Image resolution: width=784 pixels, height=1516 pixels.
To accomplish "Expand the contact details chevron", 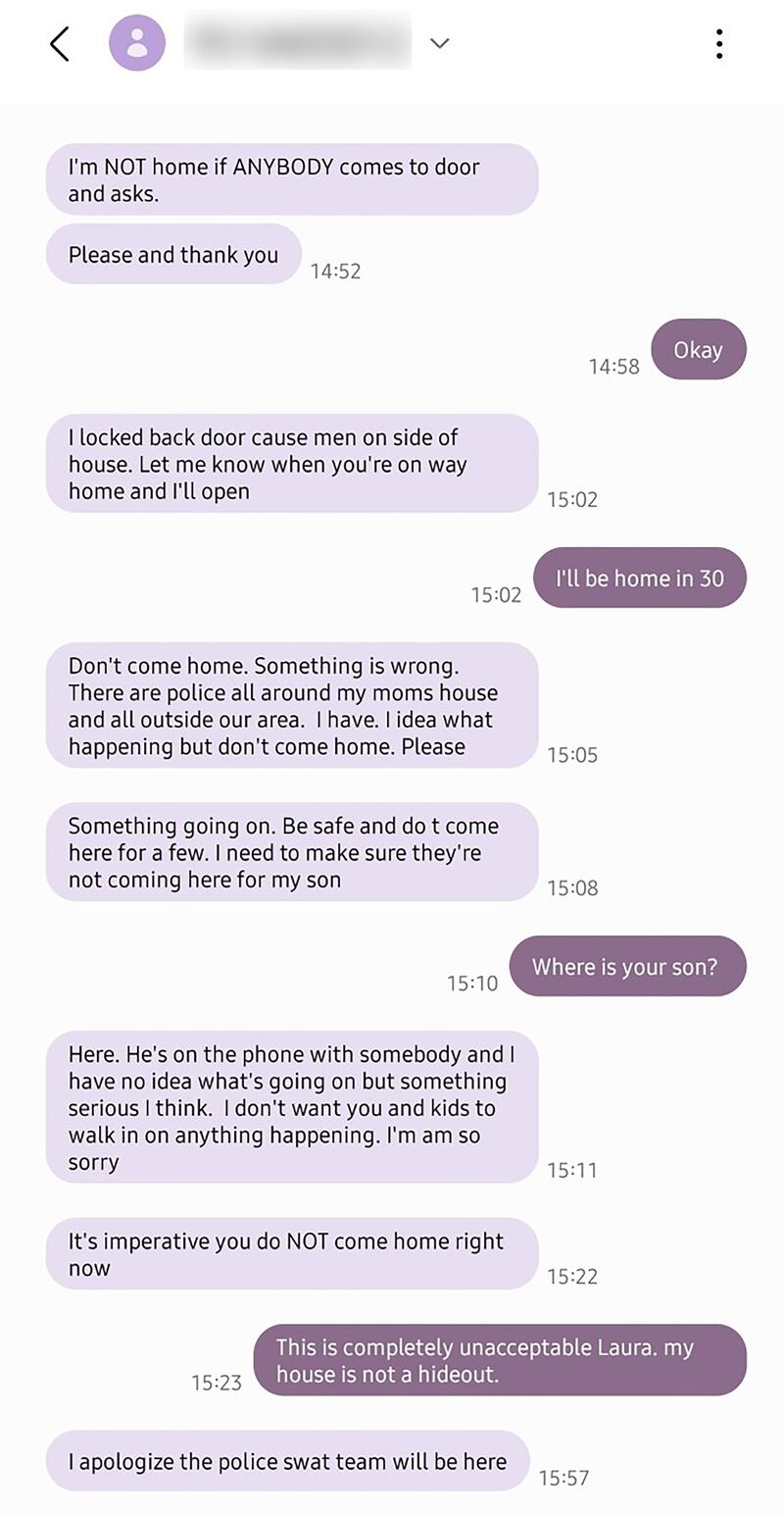I will point(440,43).
